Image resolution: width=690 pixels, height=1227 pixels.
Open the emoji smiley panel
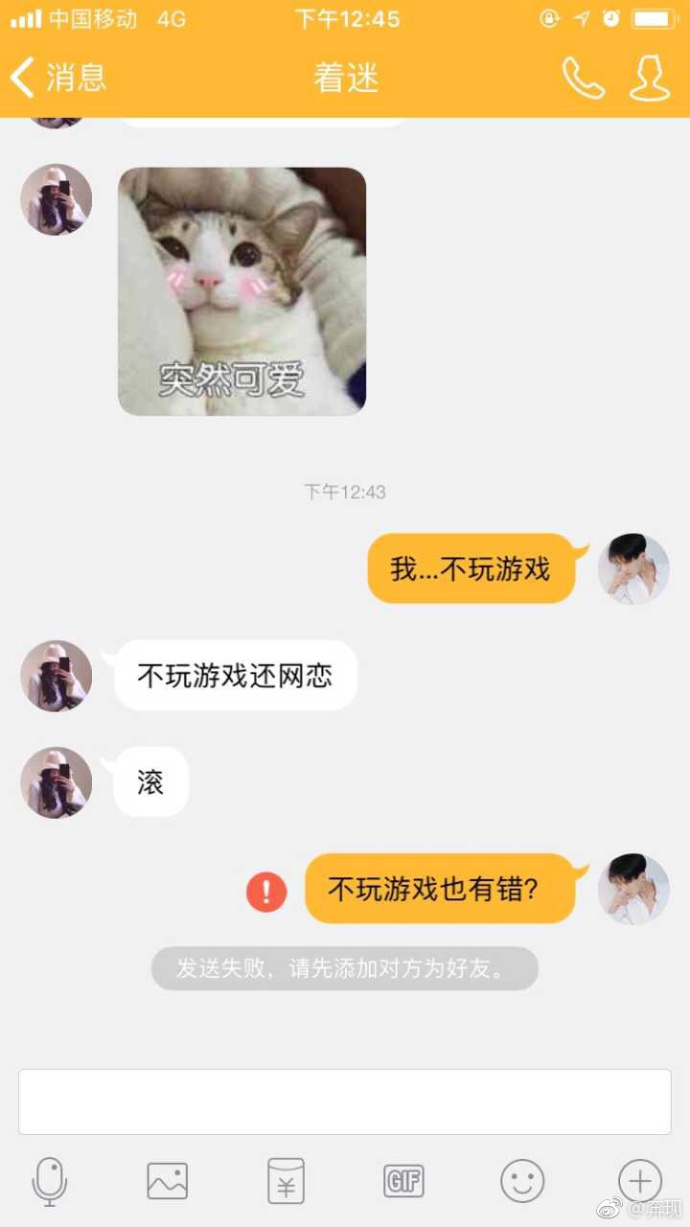click(522, 1181)
